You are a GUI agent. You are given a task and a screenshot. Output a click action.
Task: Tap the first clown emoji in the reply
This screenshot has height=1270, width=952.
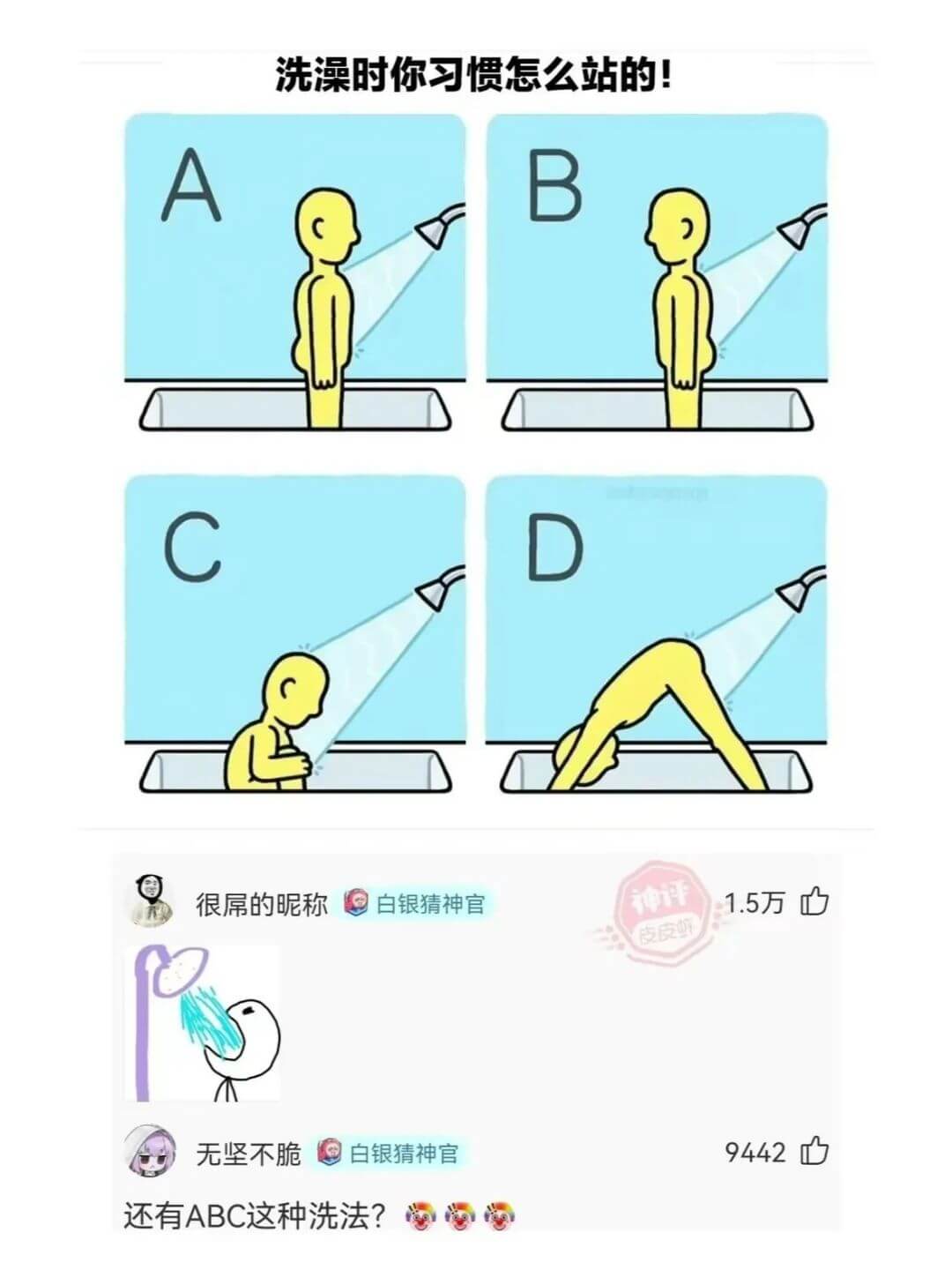pyautogui.click(x=420, y=1214)
